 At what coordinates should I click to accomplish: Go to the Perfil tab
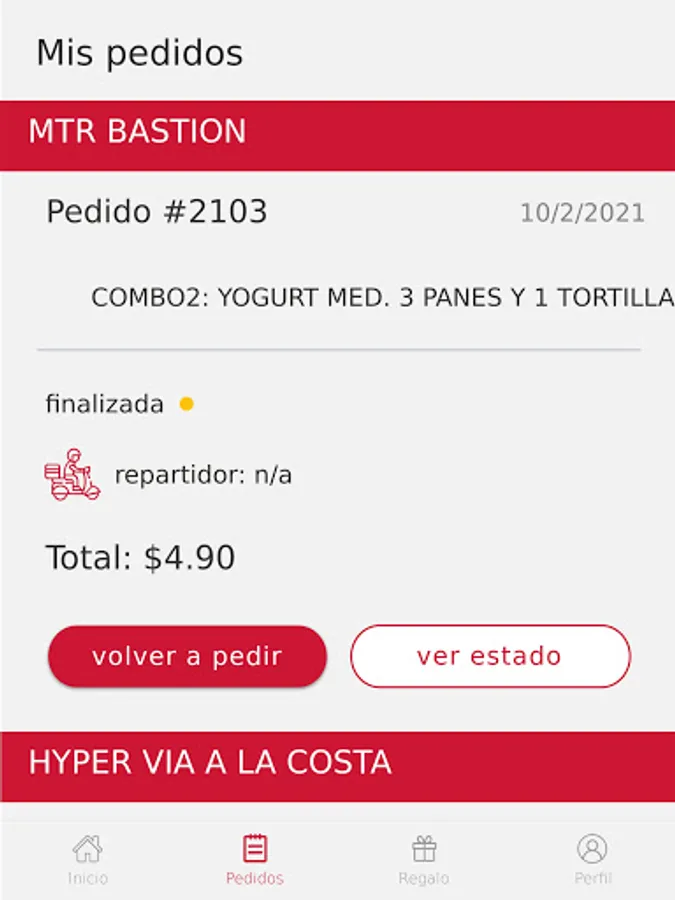tap(592, 861)
